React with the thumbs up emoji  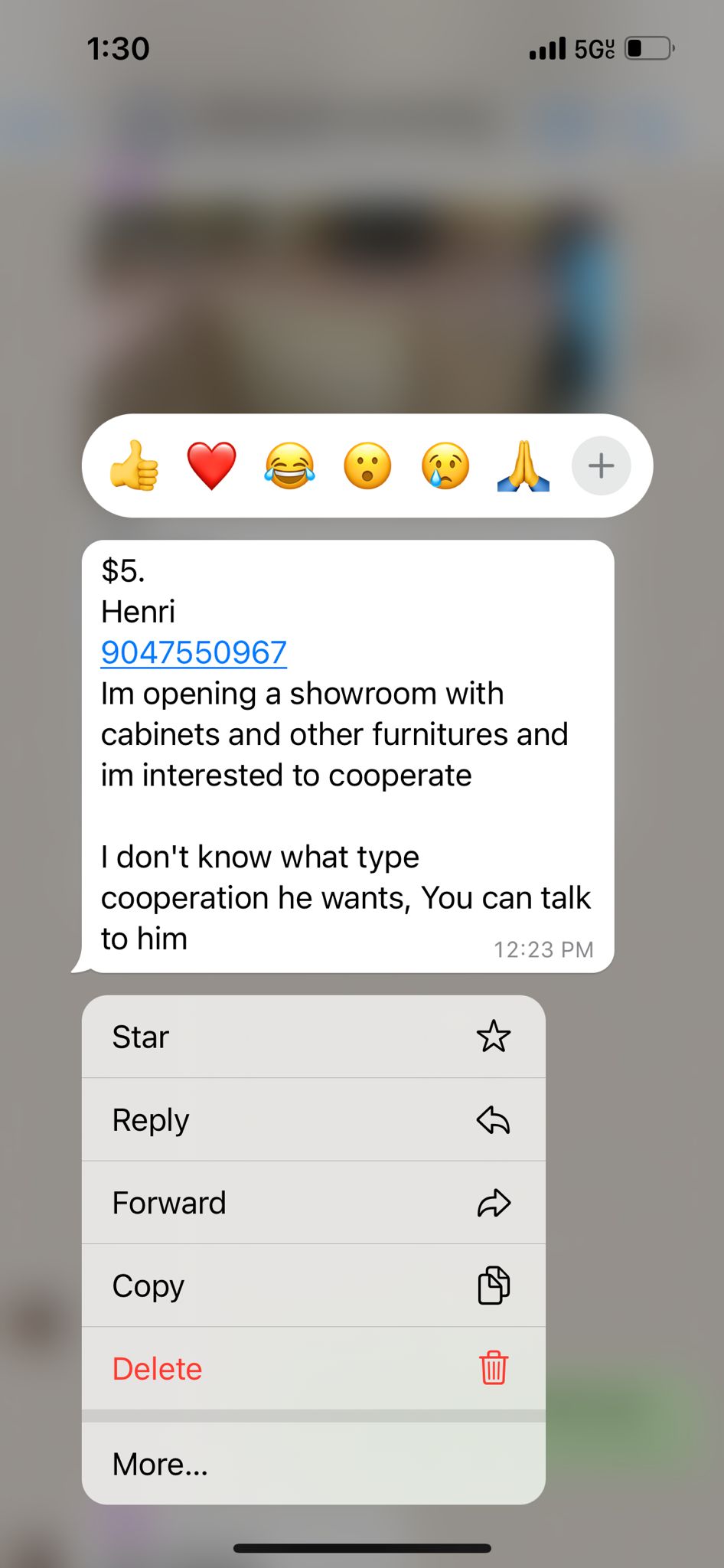[135, 465]
